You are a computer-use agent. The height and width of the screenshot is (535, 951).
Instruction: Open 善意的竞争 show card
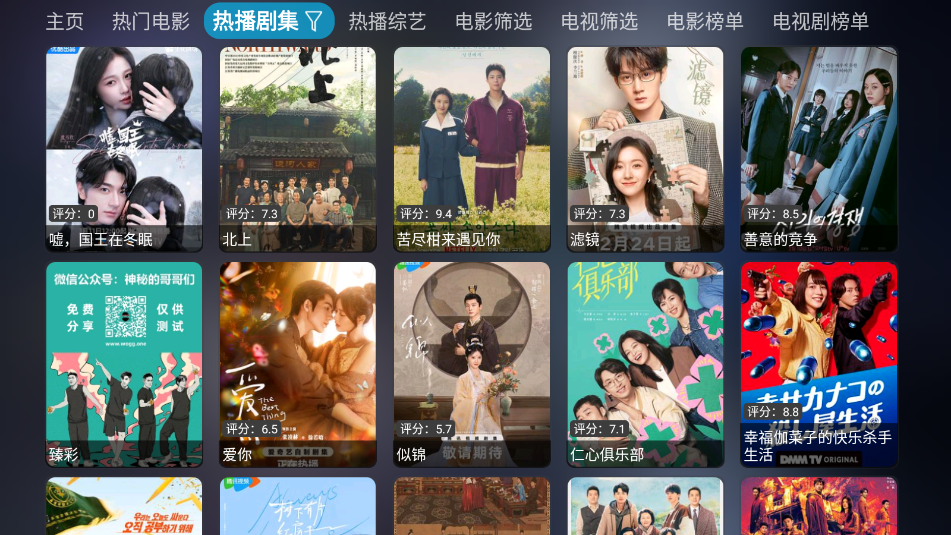(819, 149)
